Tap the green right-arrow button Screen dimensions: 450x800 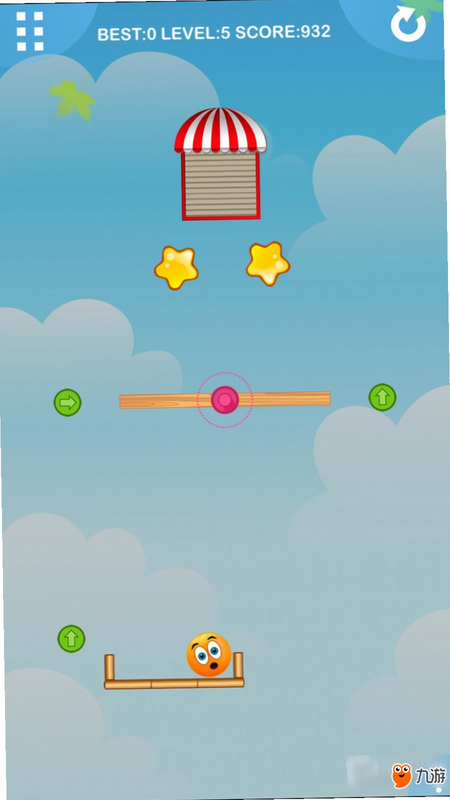coord(67,403)
